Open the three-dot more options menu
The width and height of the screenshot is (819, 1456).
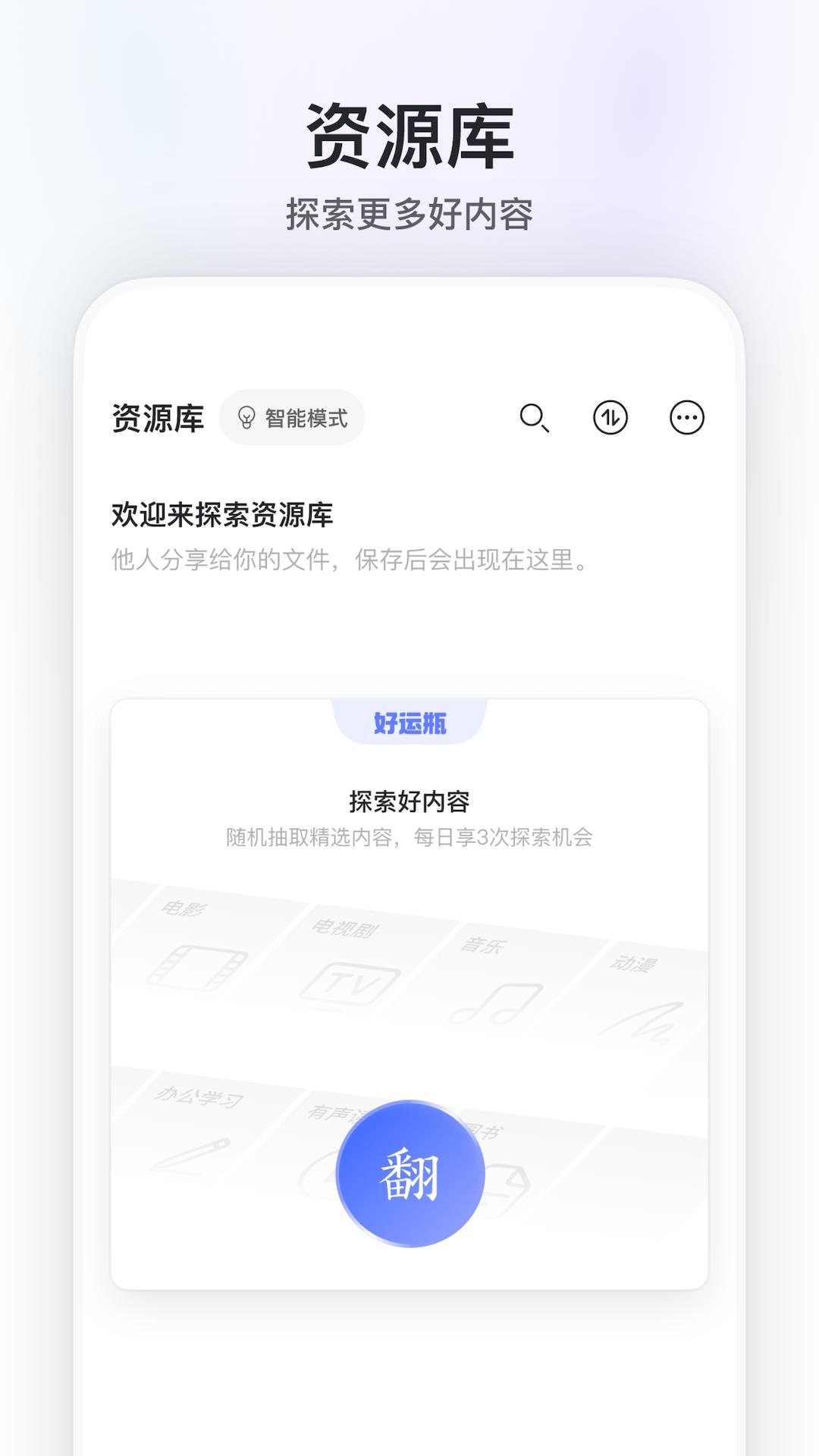point(685,418)
